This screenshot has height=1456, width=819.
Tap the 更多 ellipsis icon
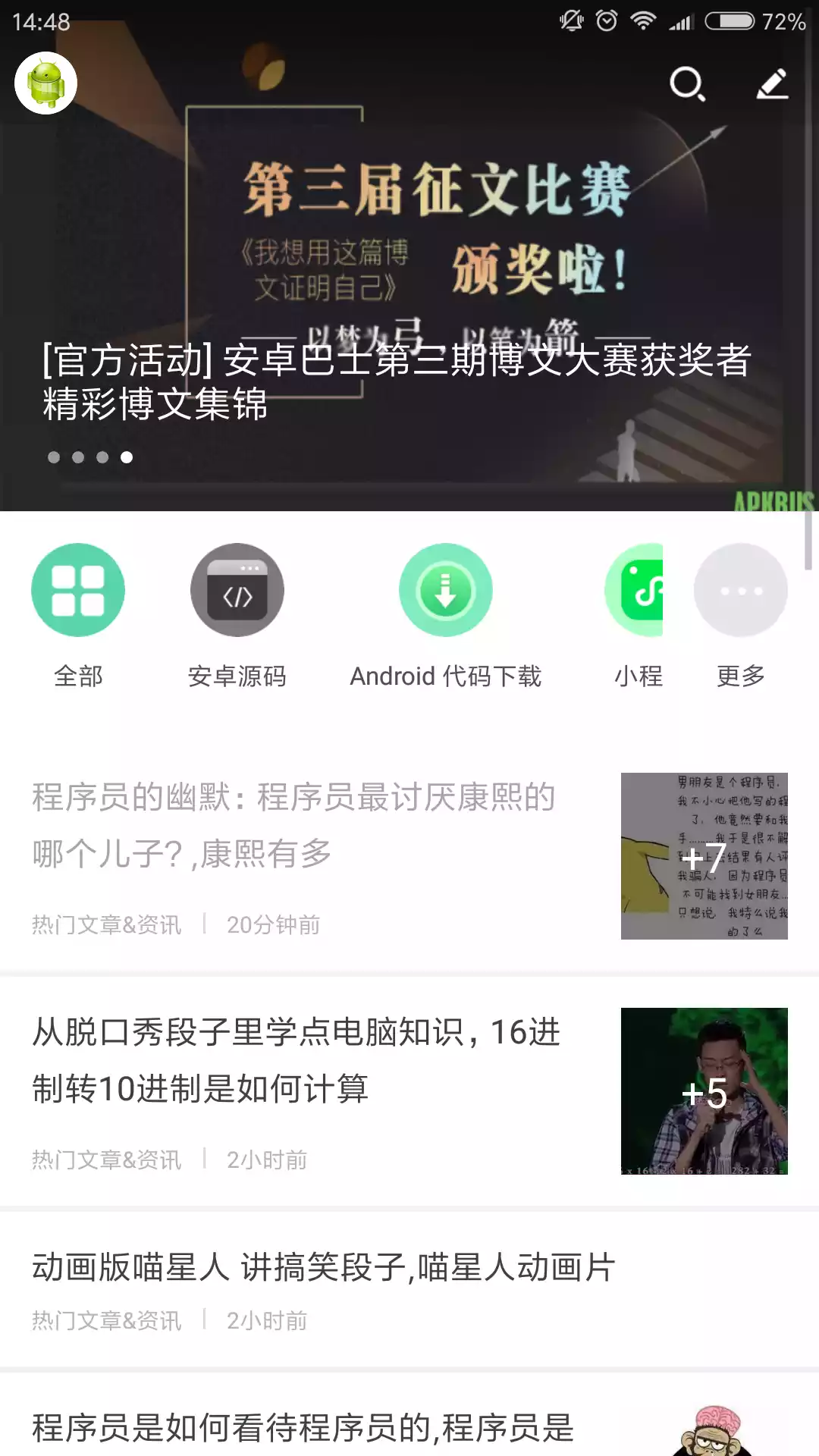tap(741, 590)
